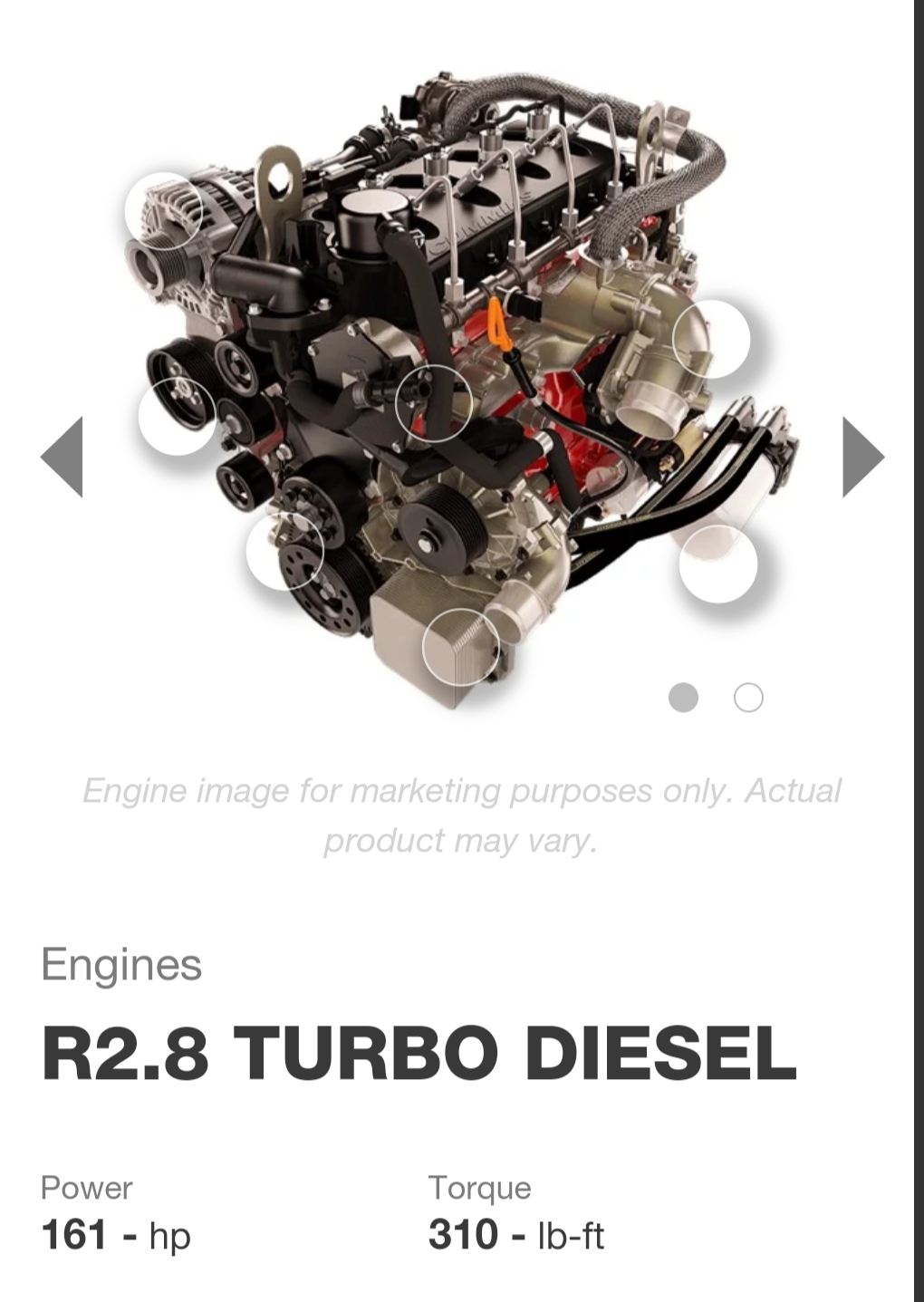Select the second carousel page dot
Image resolution: width=924 pixels, height=1302 pixels.
(748, 698)
